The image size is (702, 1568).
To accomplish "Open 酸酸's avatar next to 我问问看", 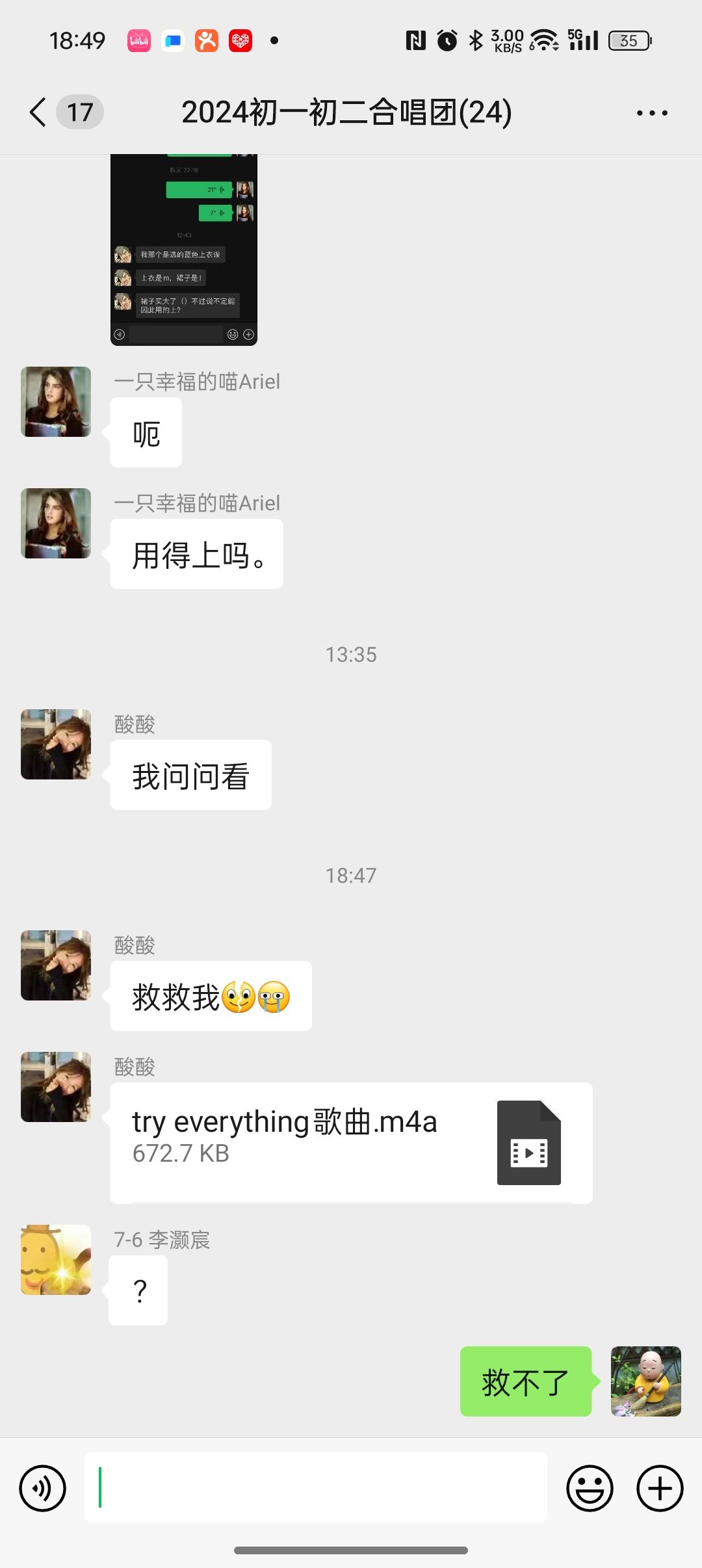I will coord(56,744).
